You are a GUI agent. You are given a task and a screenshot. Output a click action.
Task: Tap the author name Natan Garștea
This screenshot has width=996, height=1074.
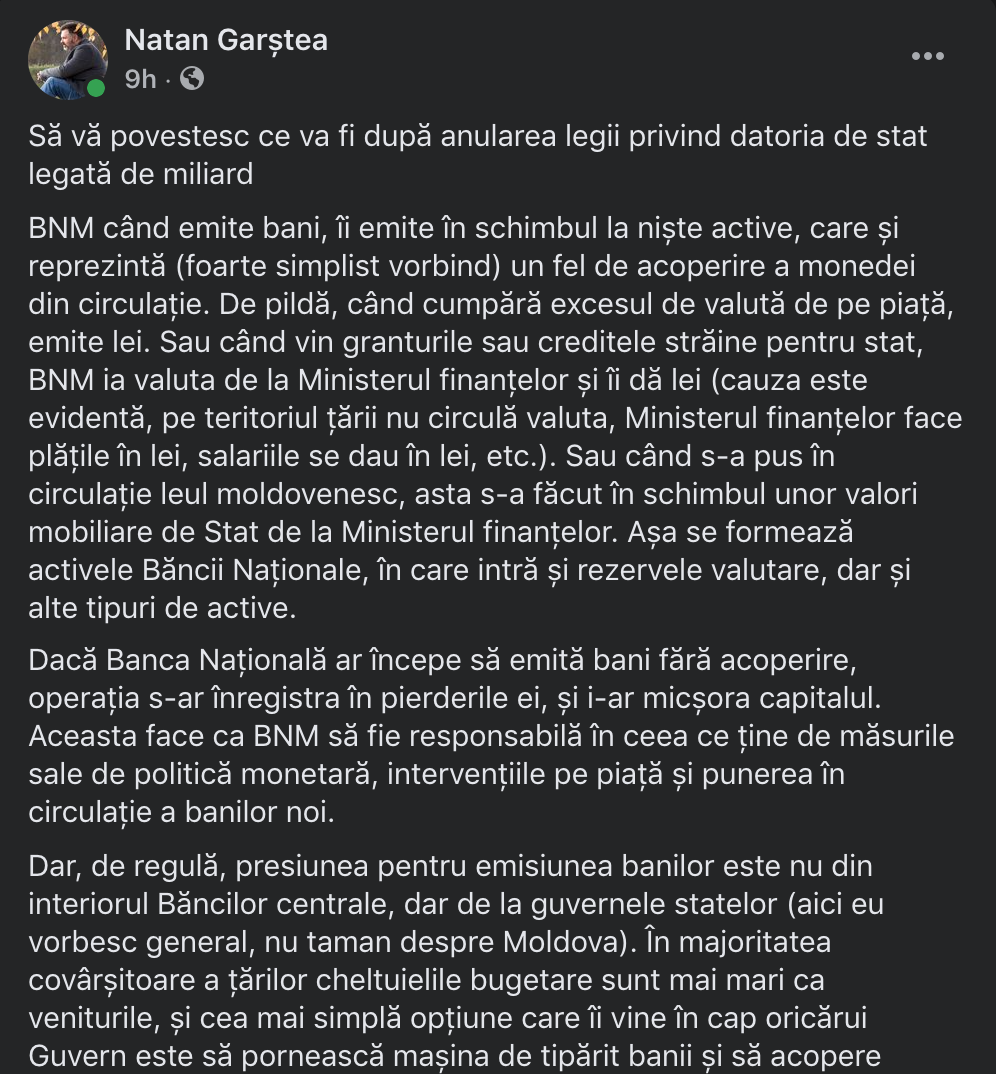click(x=226, y=40)
